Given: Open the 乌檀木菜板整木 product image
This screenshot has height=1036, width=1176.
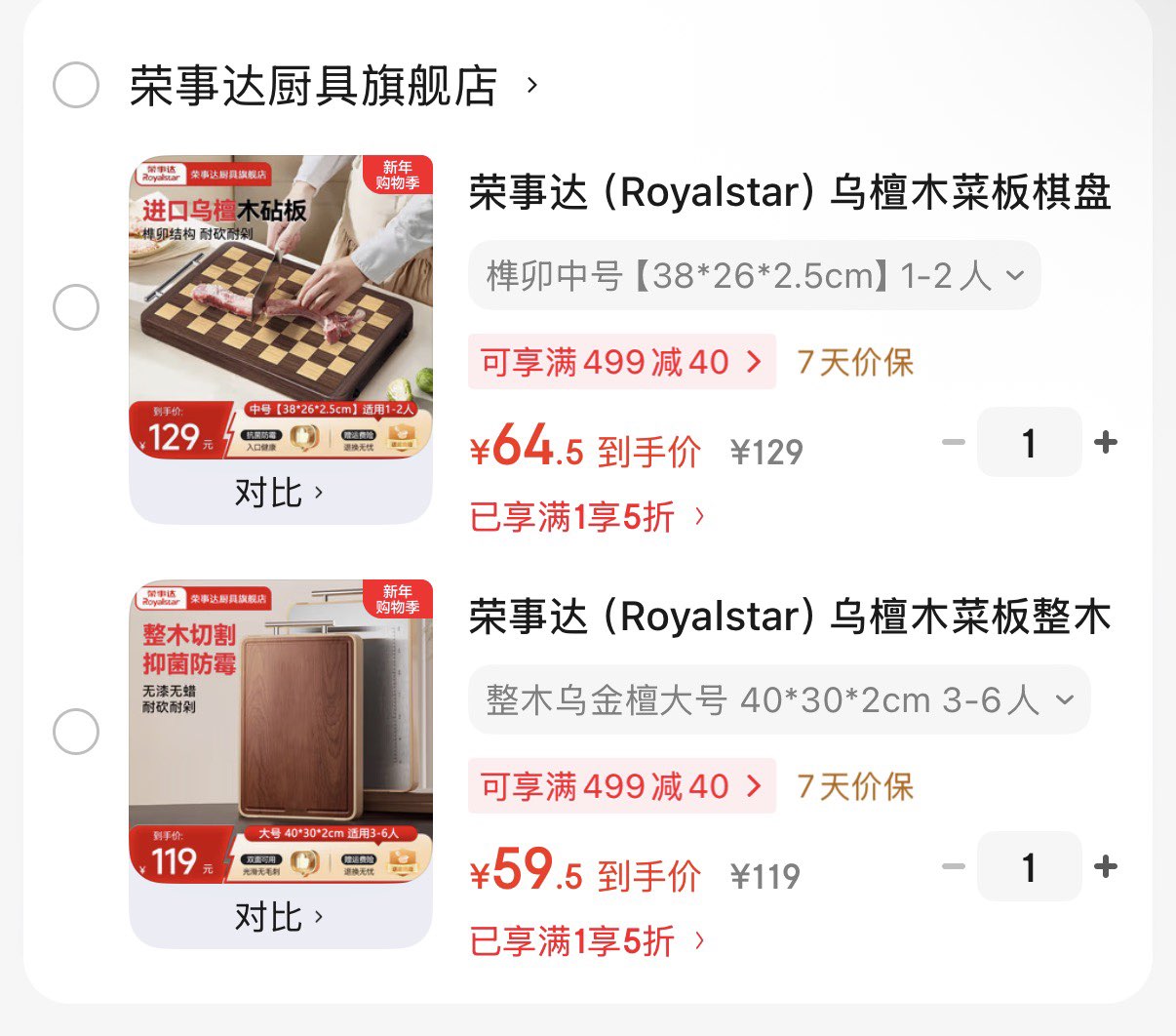Looking at the screenshot, I should (x=281, y=731).
